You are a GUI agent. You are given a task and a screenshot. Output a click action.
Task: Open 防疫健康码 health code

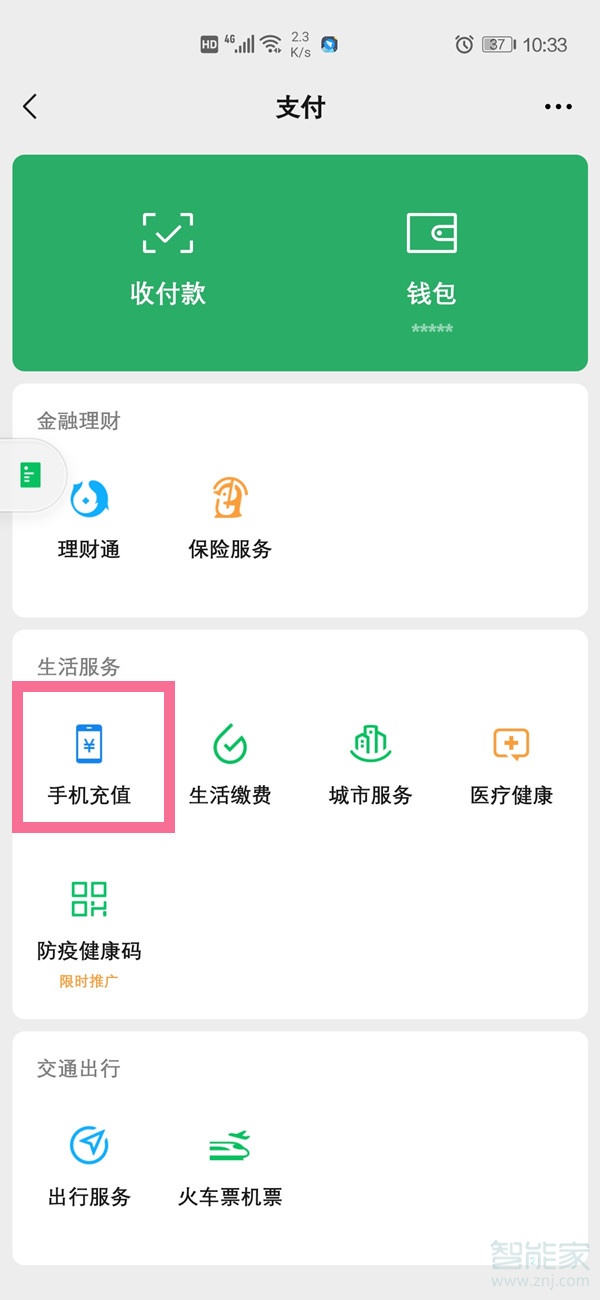[x=89, y=918]
